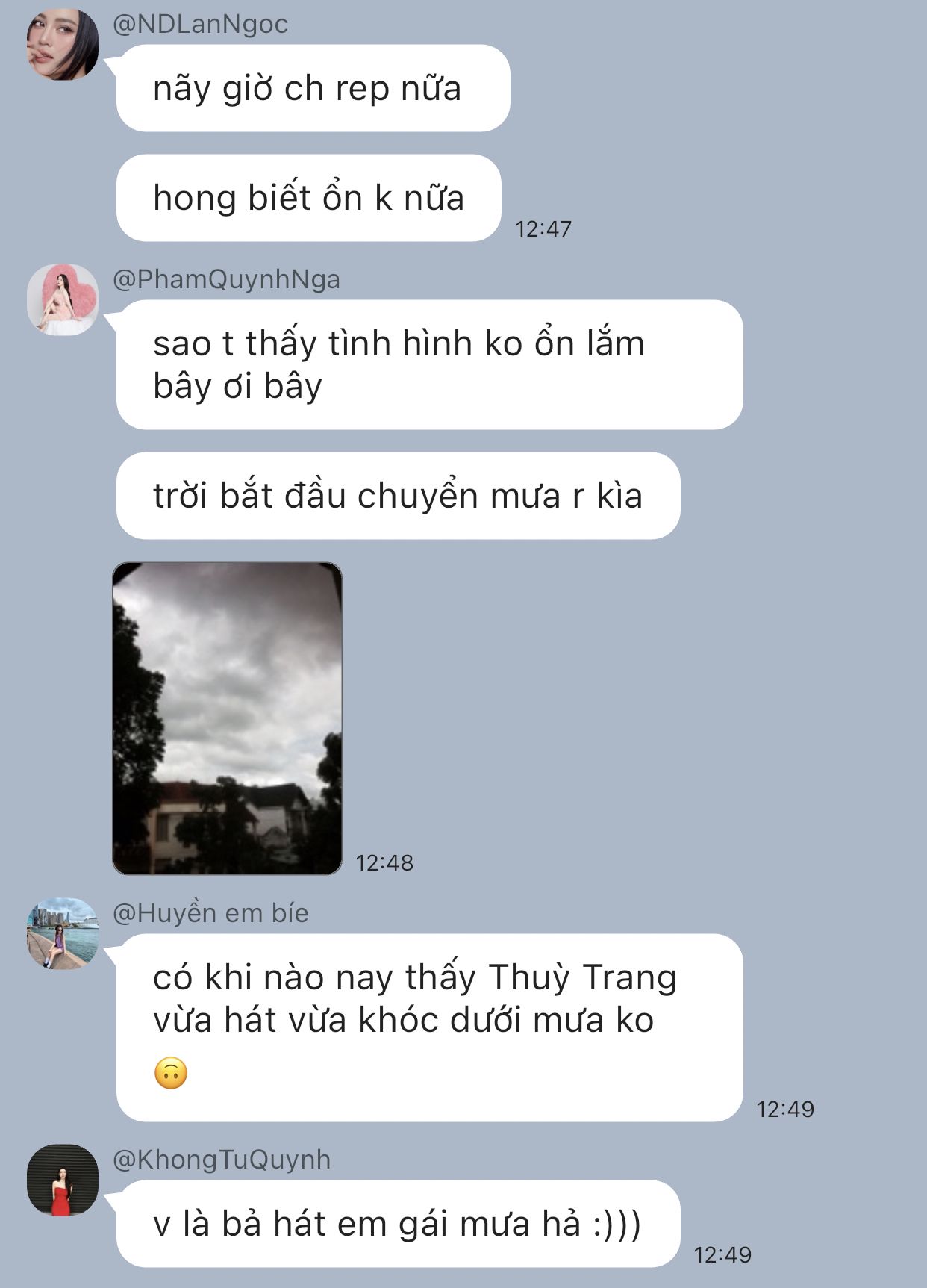927x1288 pixels.
Task: Open KhongTuQuynh's profile avatar
Action: [x=63, y=1180]
